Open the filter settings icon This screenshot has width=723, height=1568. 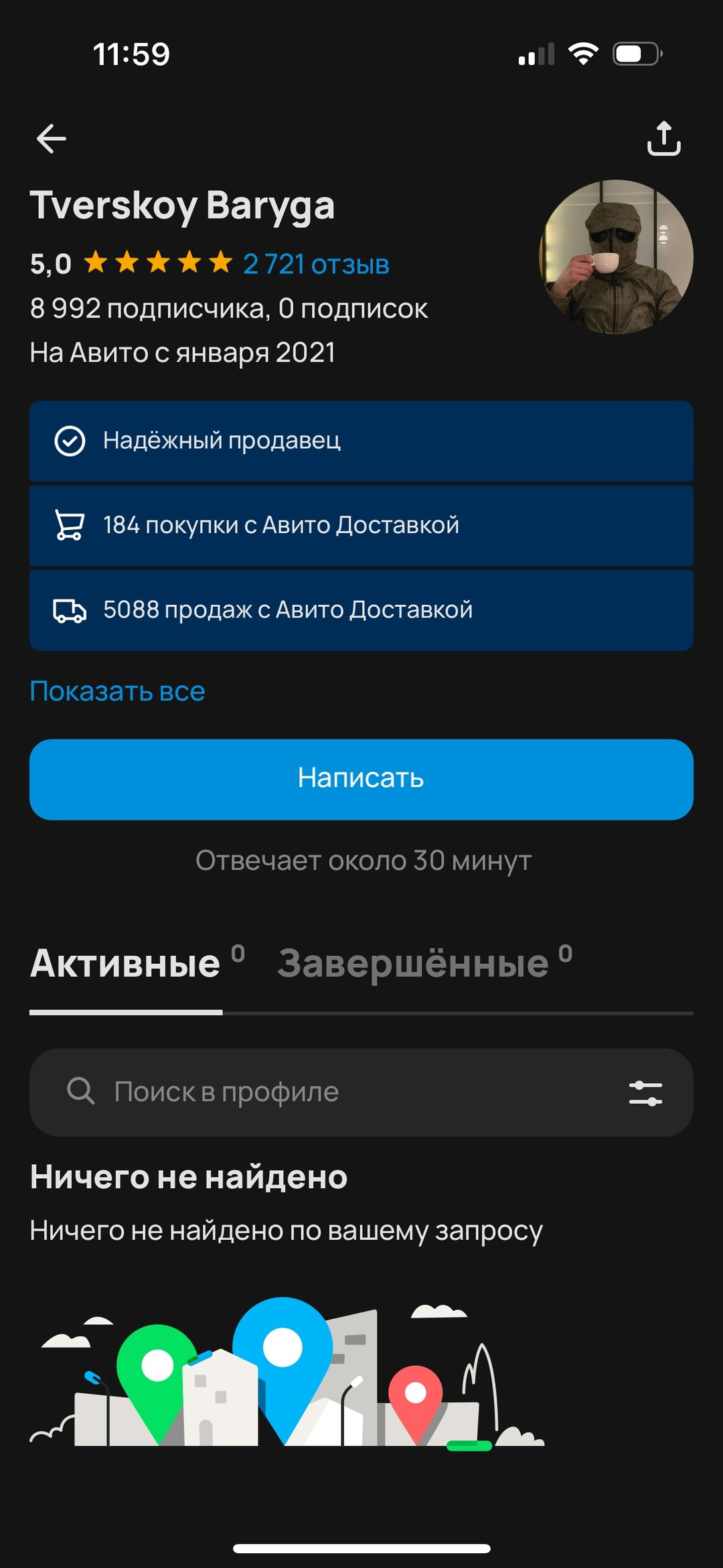coord(645,1092)
